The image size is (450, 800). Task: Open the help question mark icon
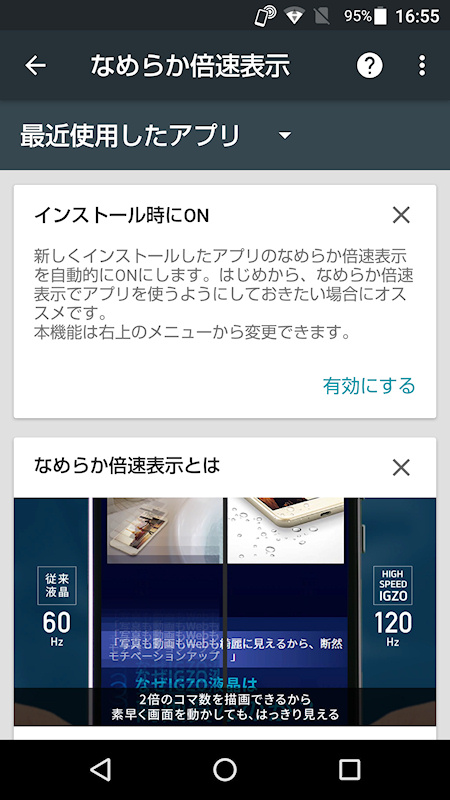click(x=369, y=65)
